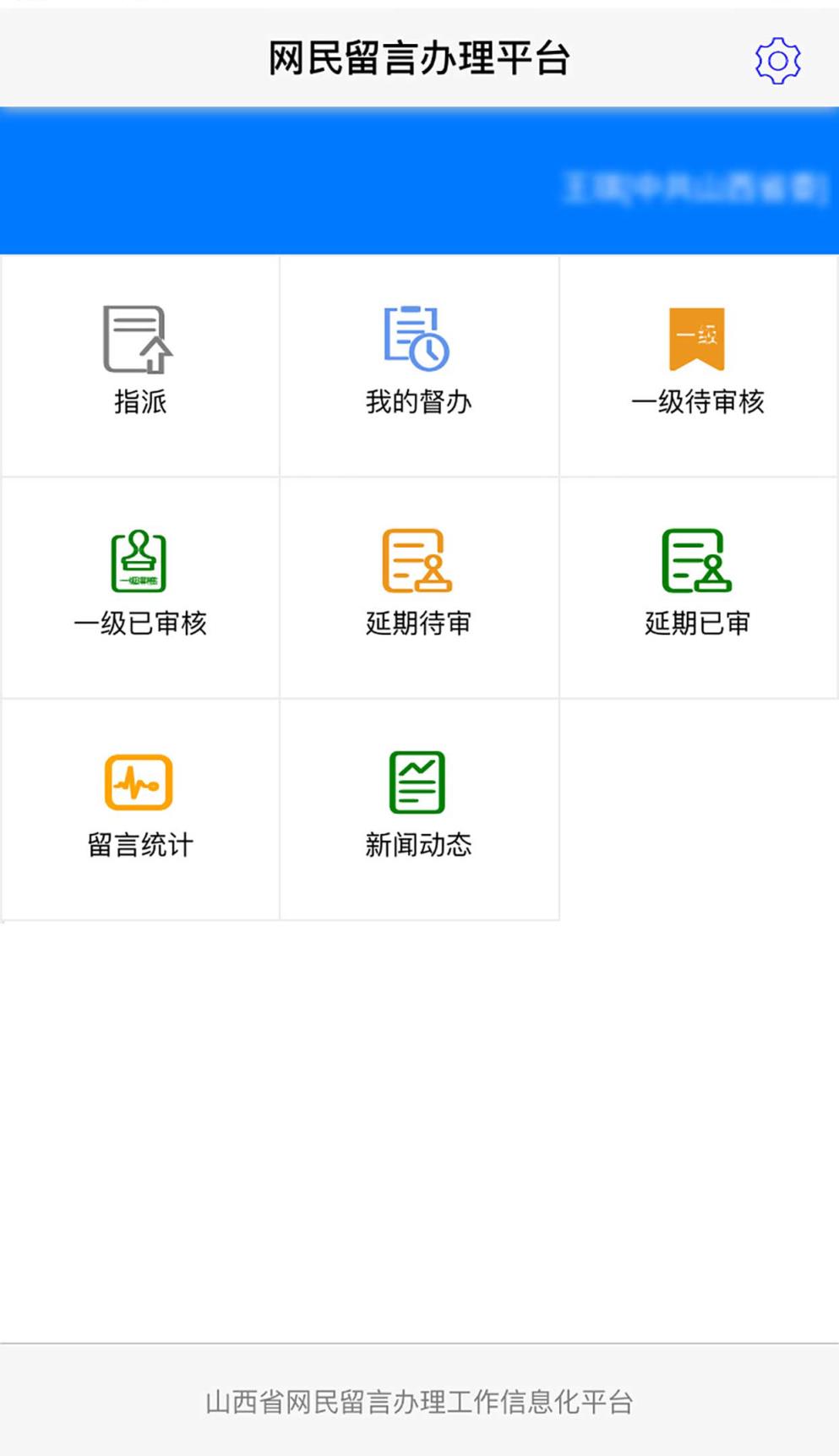Tap the 网民留言办理平台 title bar text
Image resolution: width=839 pixels, height=1456 pixels.
419,58
